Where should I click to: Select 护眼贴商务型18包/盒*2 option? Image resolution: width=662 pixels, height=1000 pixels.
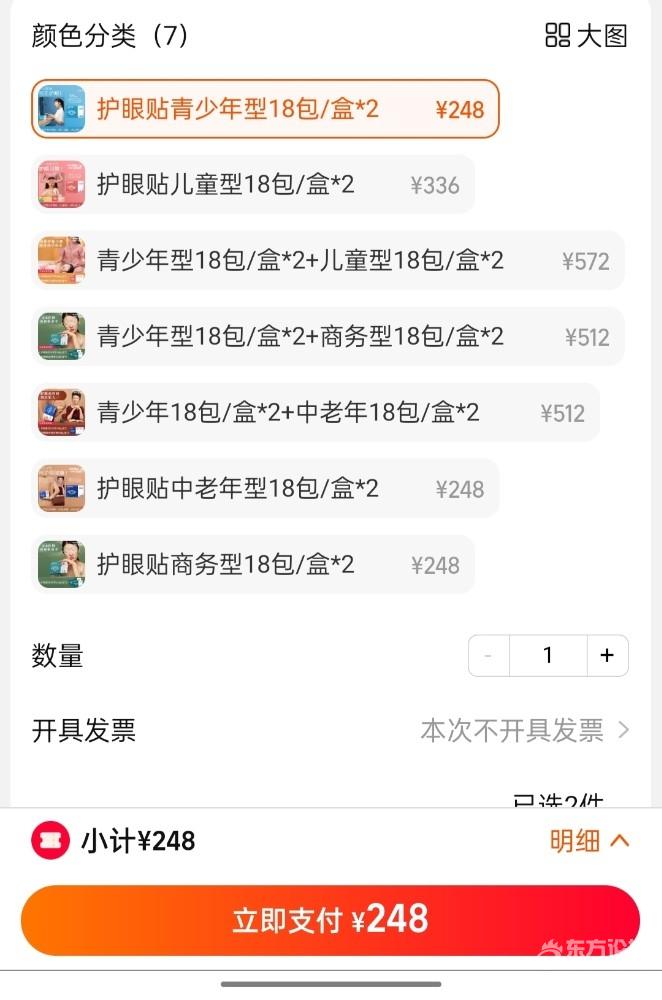coord(252,565)
